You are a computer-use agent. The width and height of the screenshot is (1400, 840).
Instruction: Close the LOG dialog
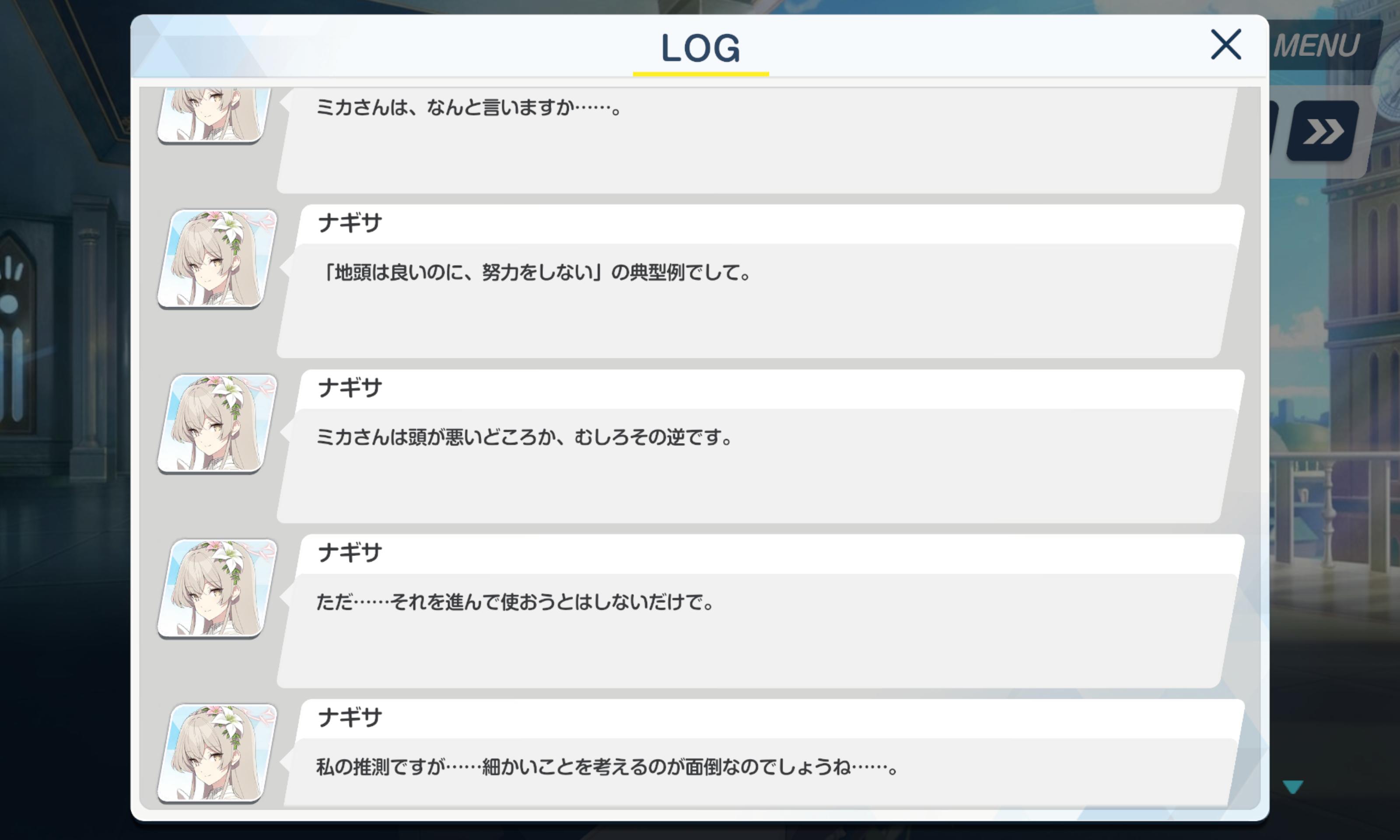pyautogui.click(x=1226, y=45)
